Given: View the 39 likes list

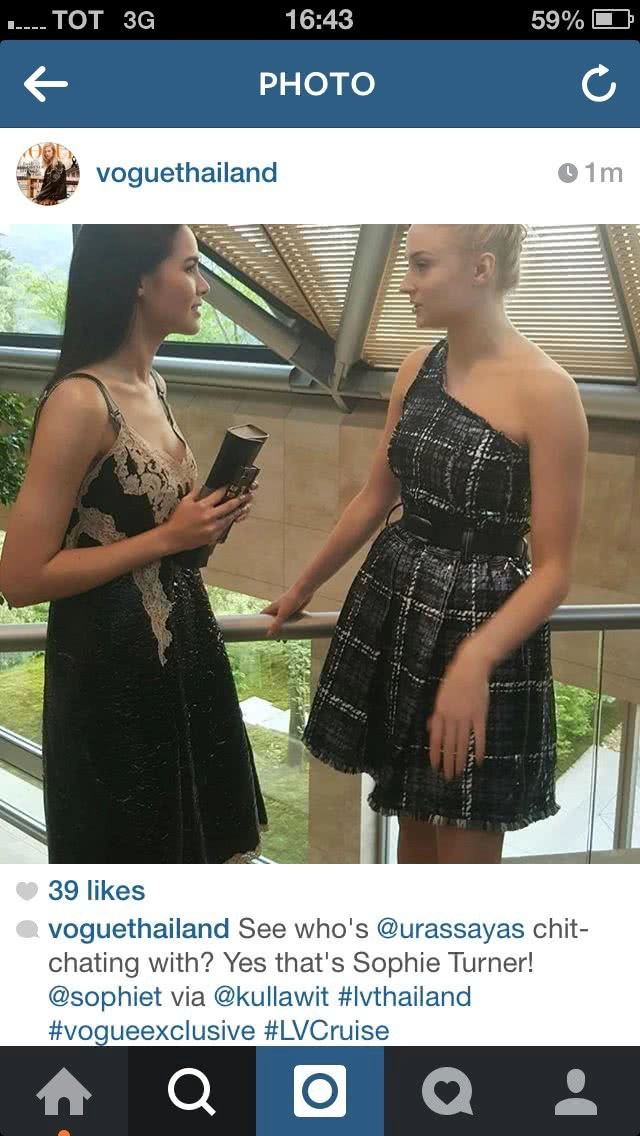Looking at the screenshot, I should tap(96, 890).
